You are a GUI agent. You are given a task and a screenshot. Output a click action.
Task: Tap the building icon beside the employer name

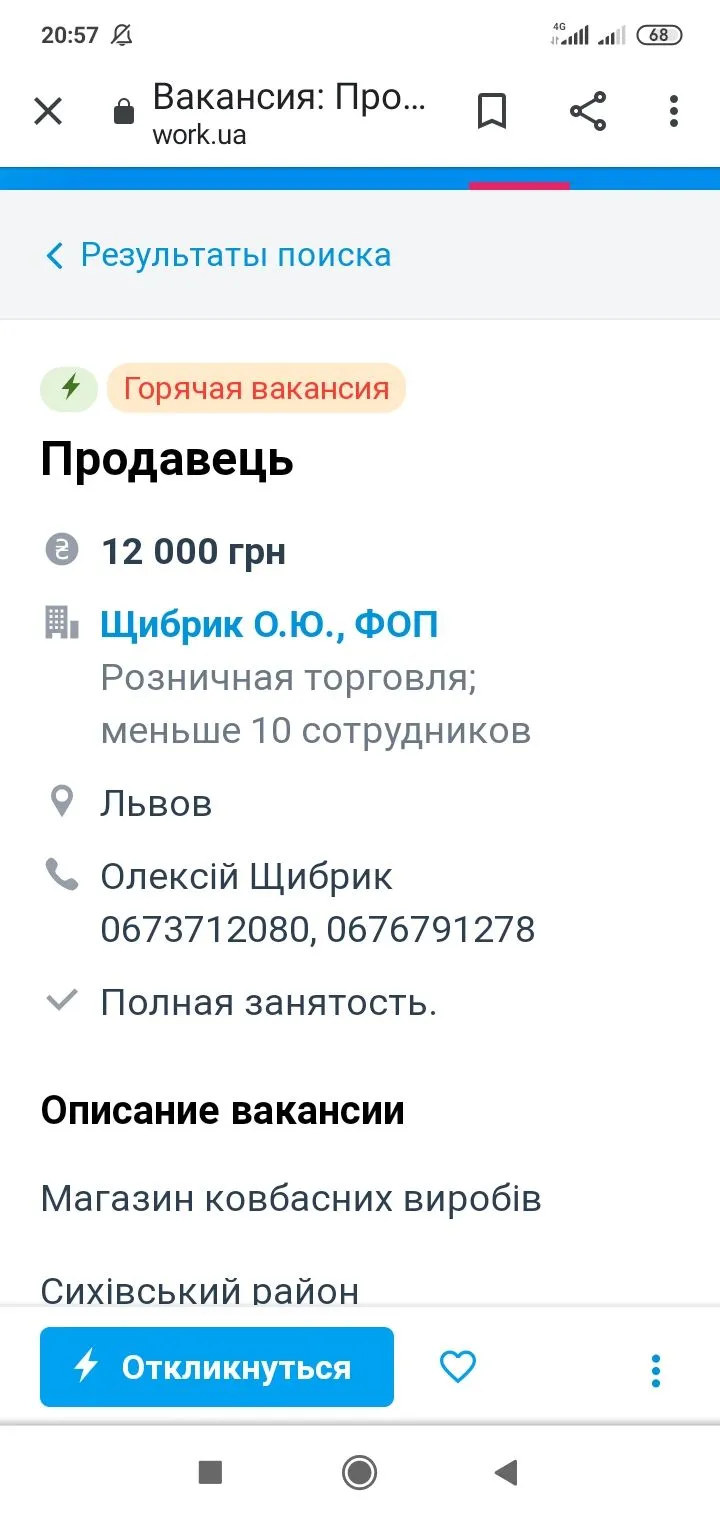coord(62,622)
